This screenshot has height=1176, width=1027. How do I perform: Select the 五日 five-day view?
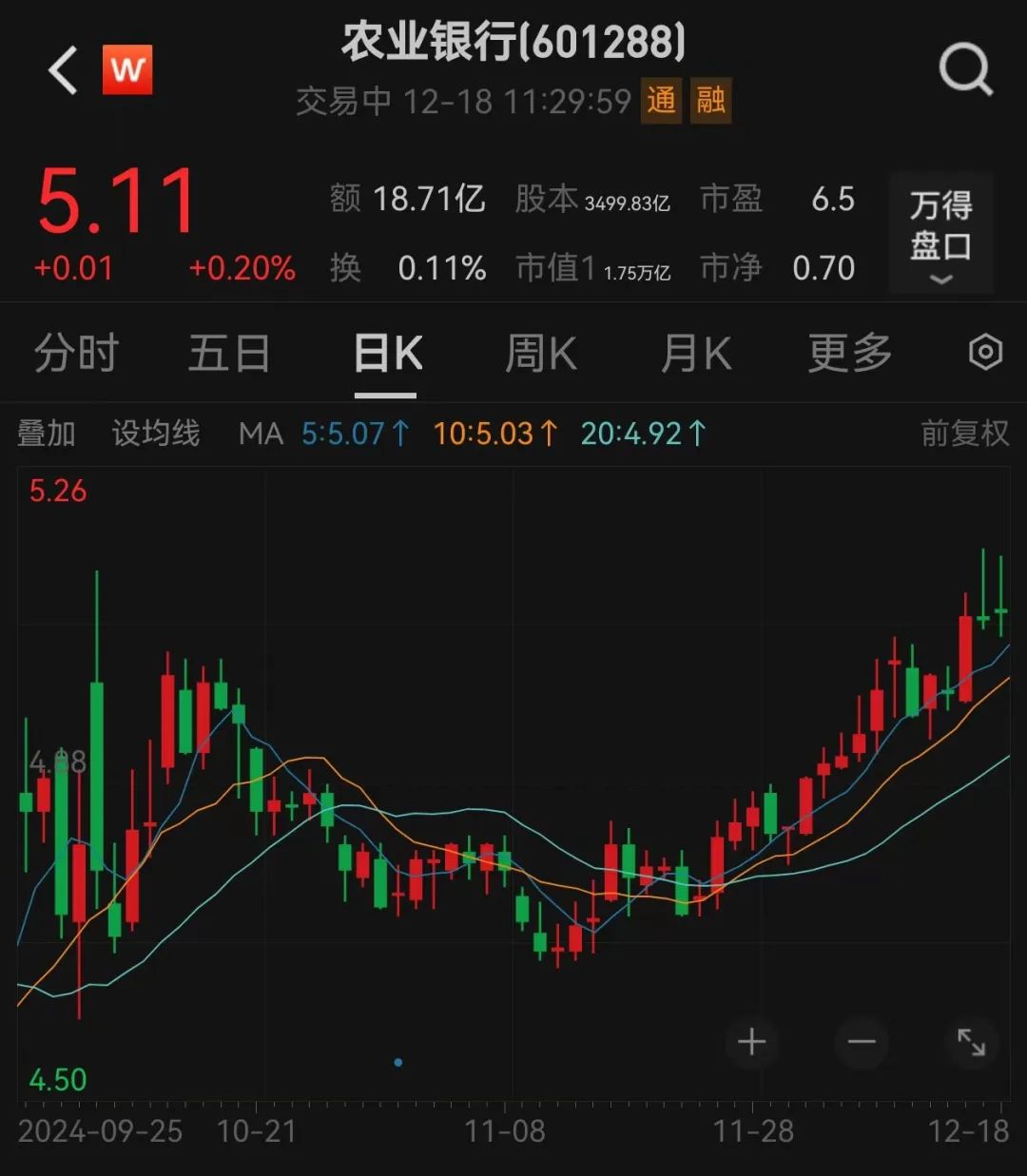(230, 352)
